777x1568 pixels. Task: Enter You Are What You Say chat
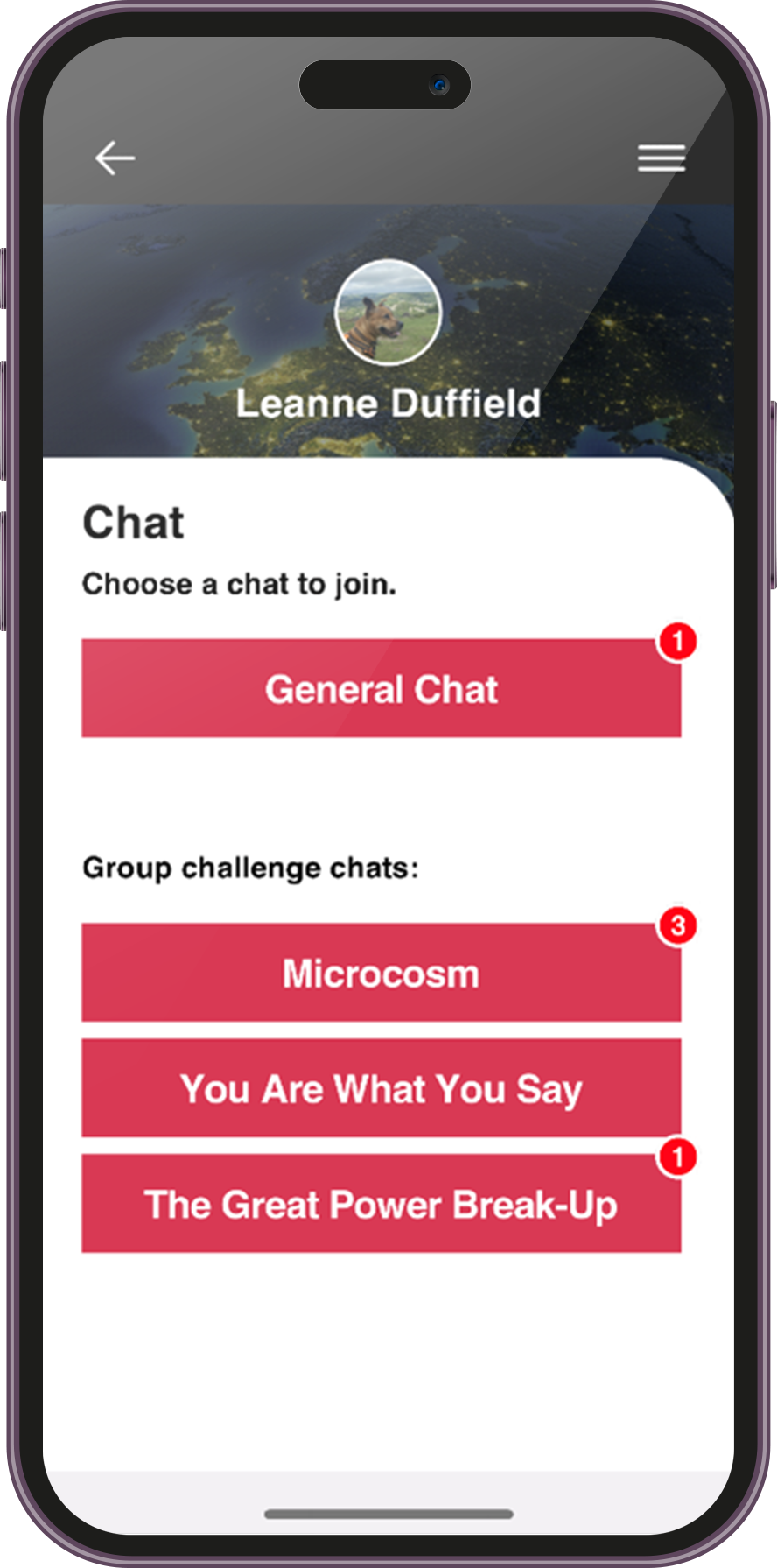pos(381,1088)
